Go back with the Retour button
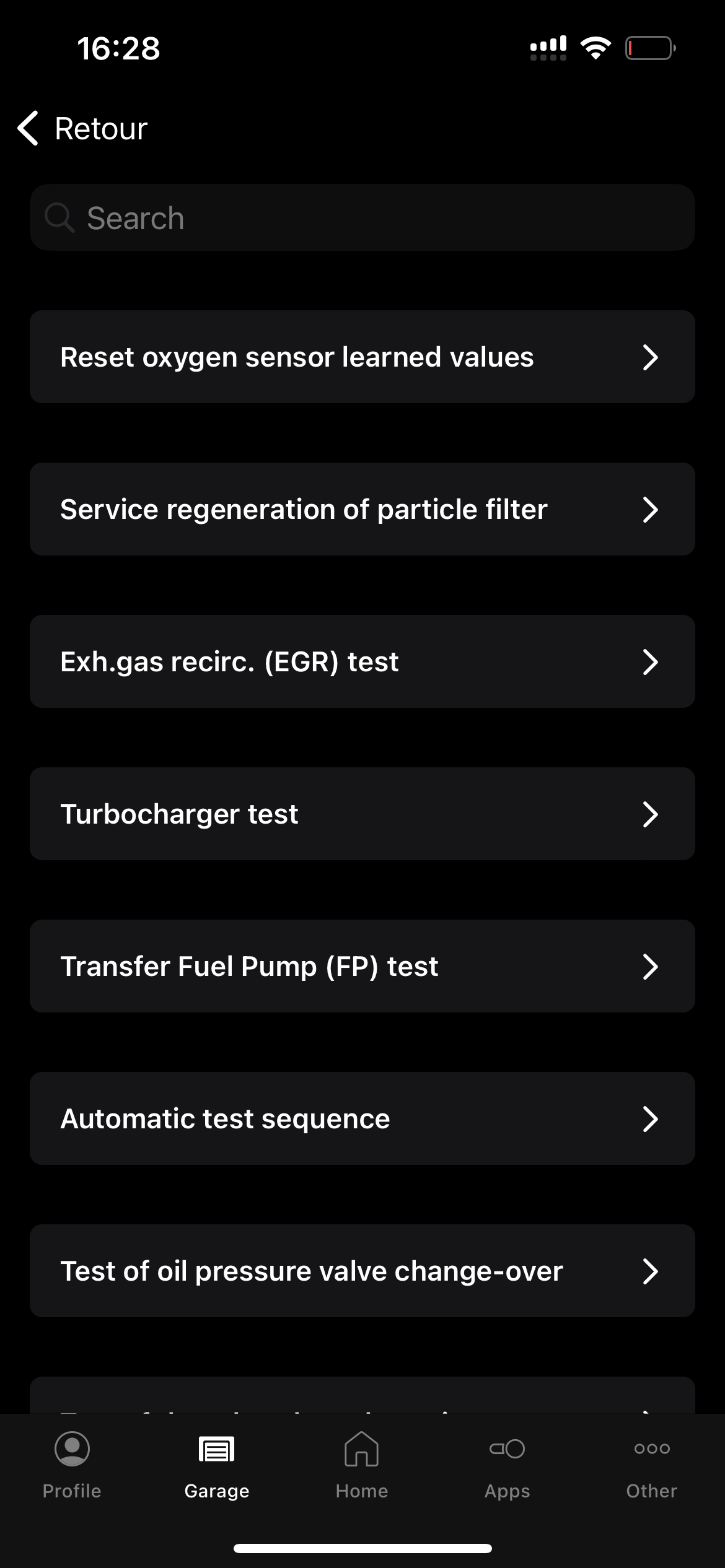 (83, 129)
